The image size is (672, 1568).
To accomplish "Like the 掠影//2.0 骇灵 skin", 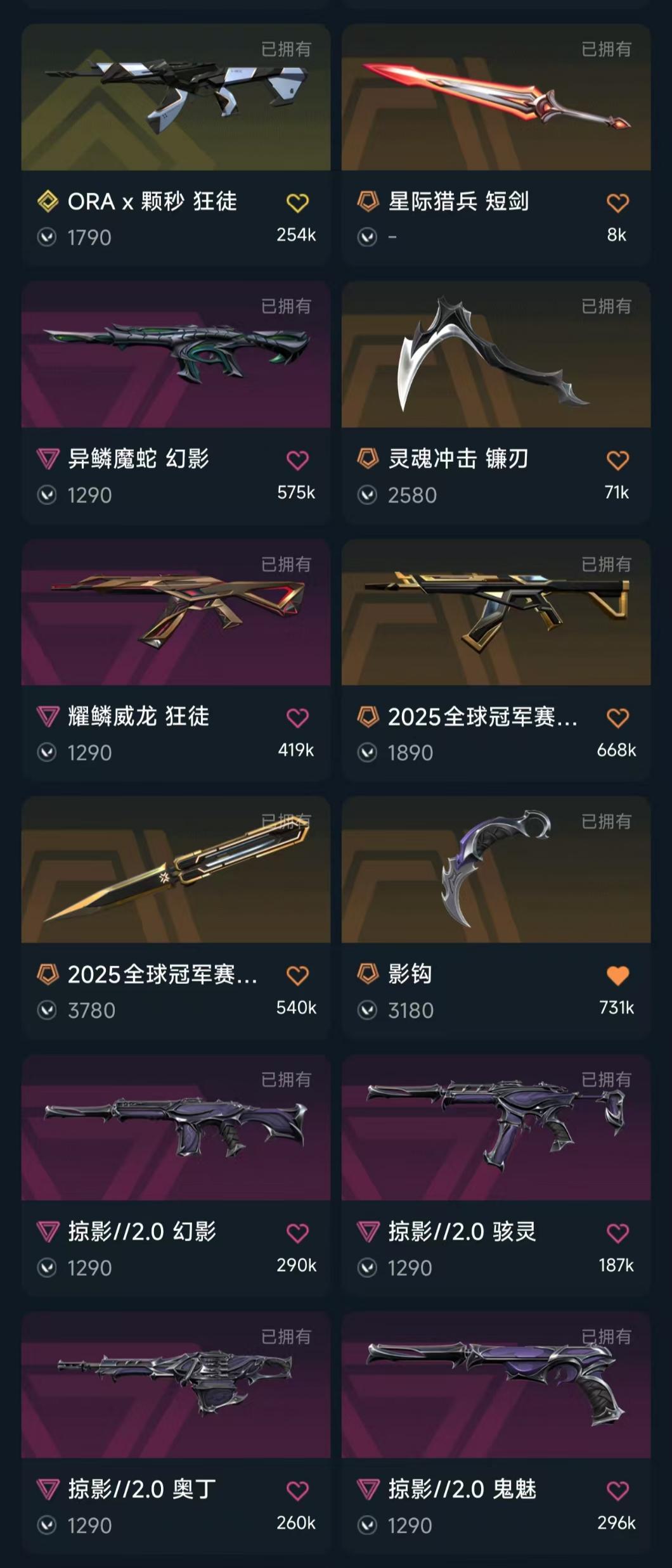I will [617, 1233].
